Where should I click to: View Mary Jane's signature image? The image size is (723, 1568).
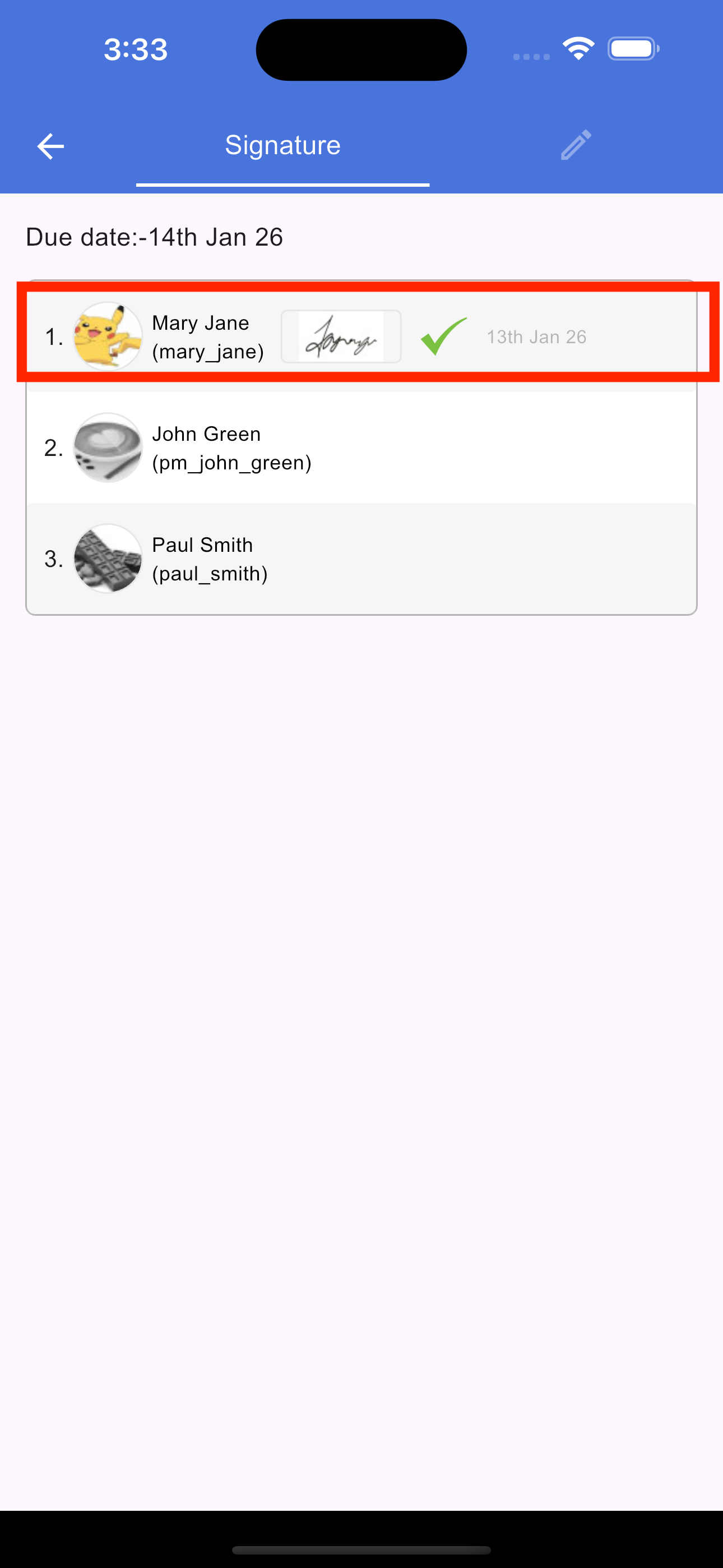pos(341,336)
